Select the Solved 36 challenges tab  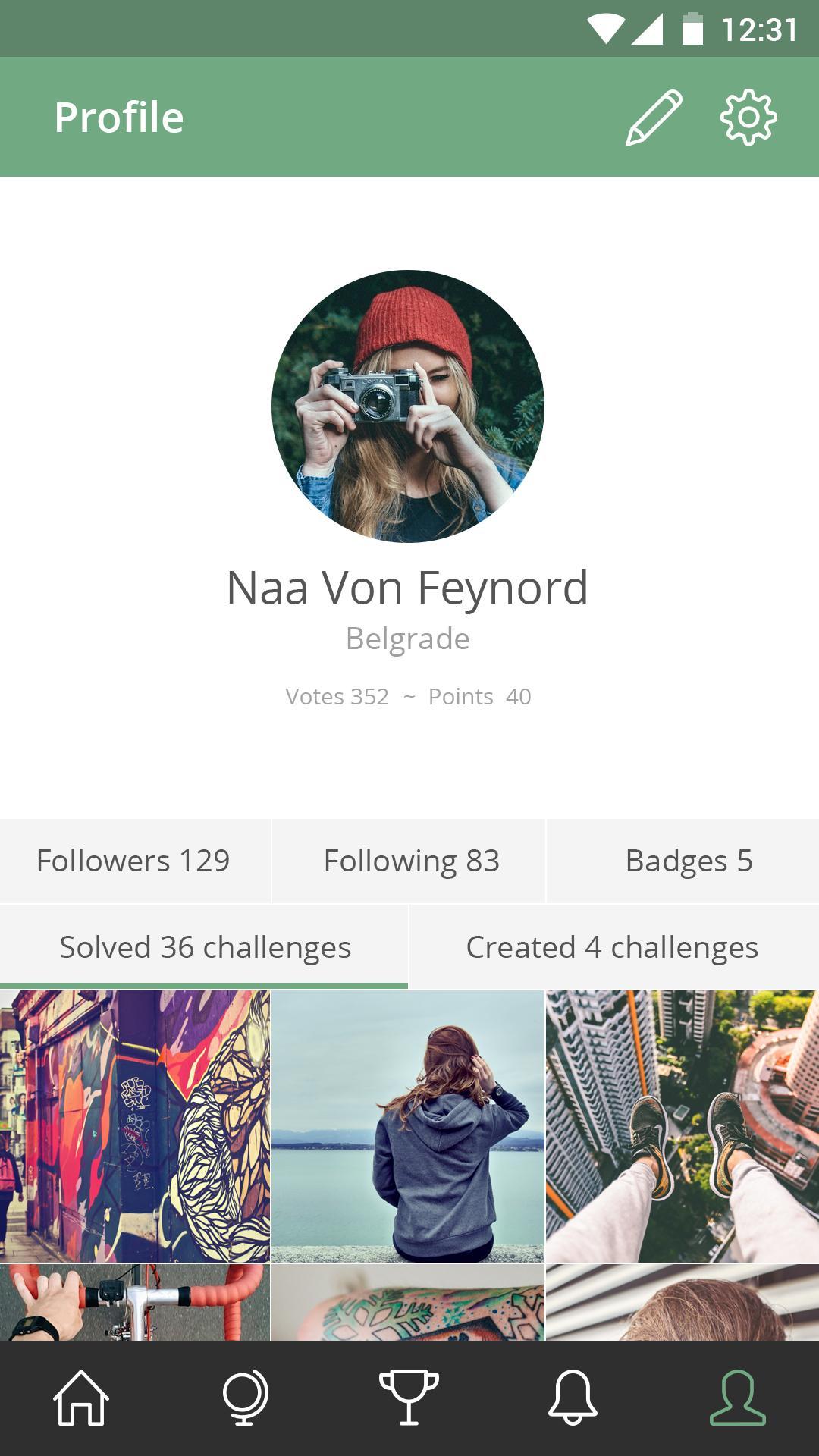[x=204, y=947]
